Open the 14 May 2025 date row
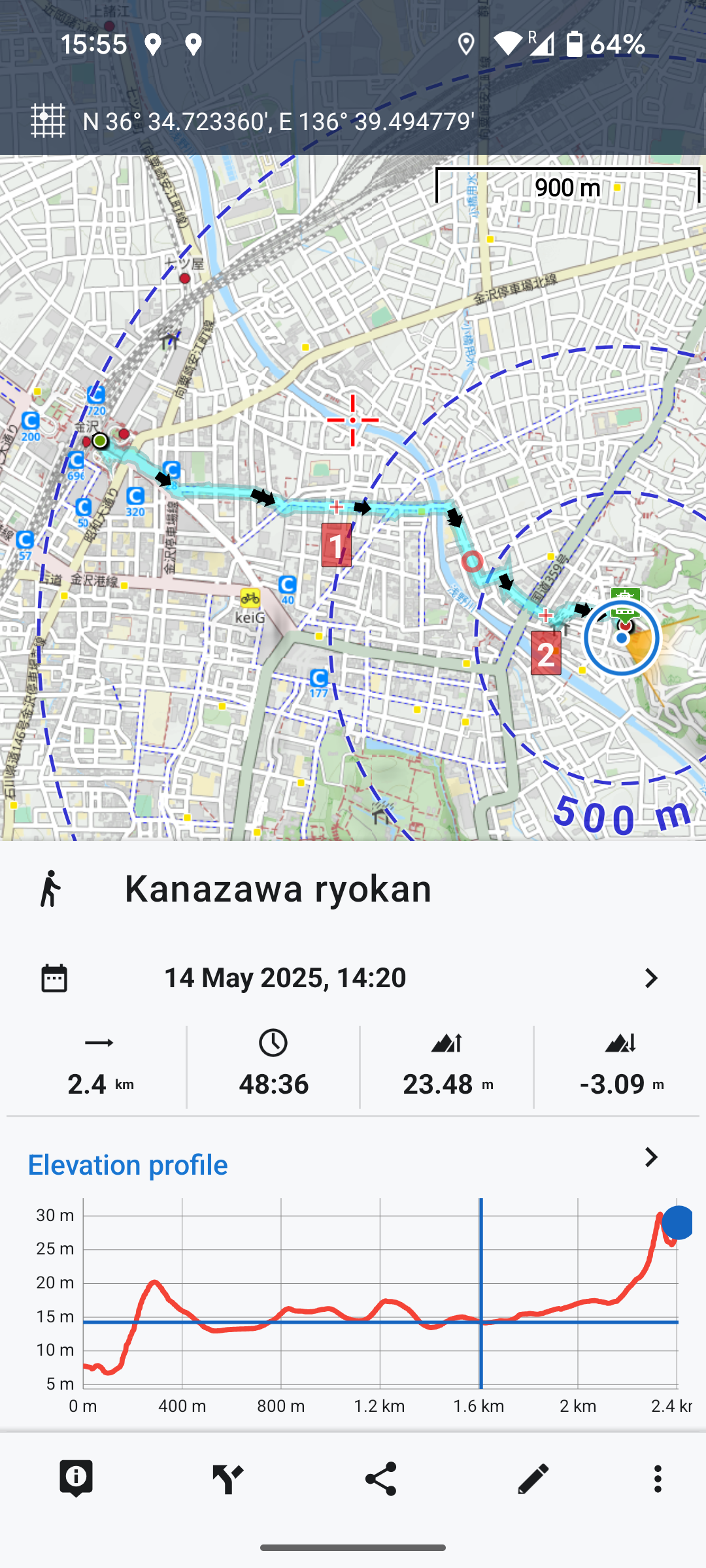706x1568 pixels. click(353, 978)
